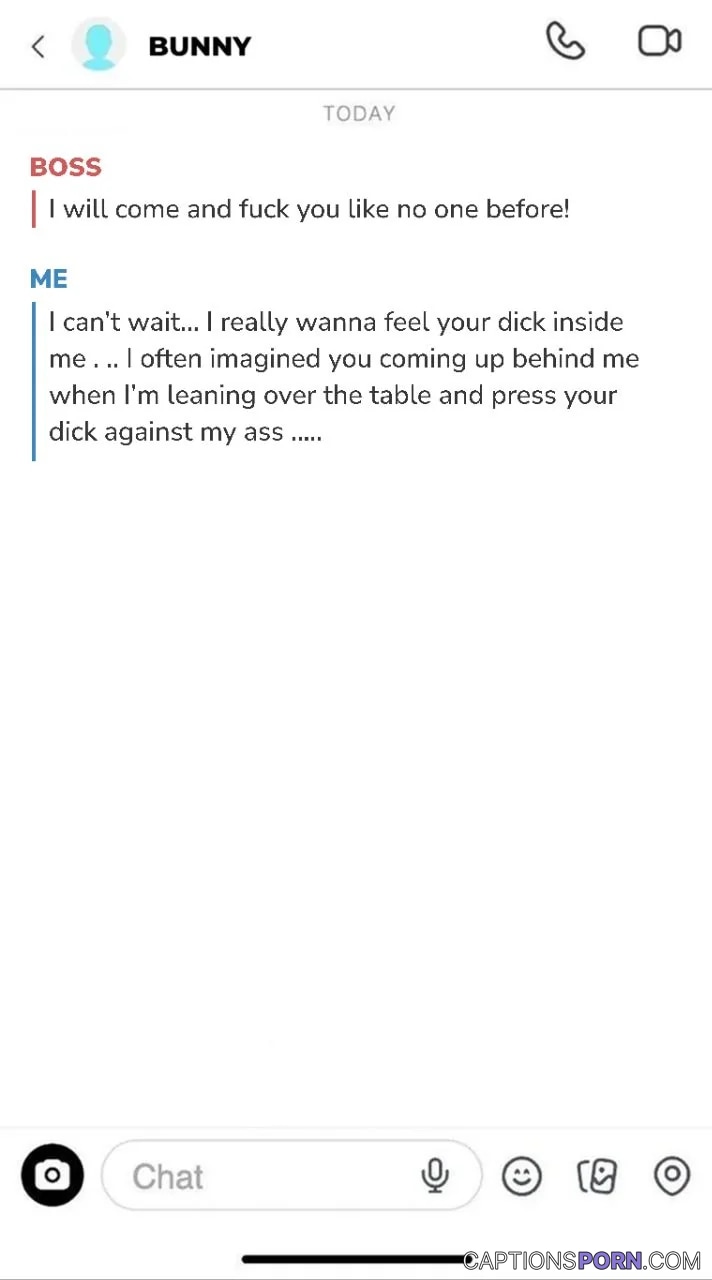Start a voice call with Bunny
Viewport: 712px width, 1280px height.
coord(565,41)
